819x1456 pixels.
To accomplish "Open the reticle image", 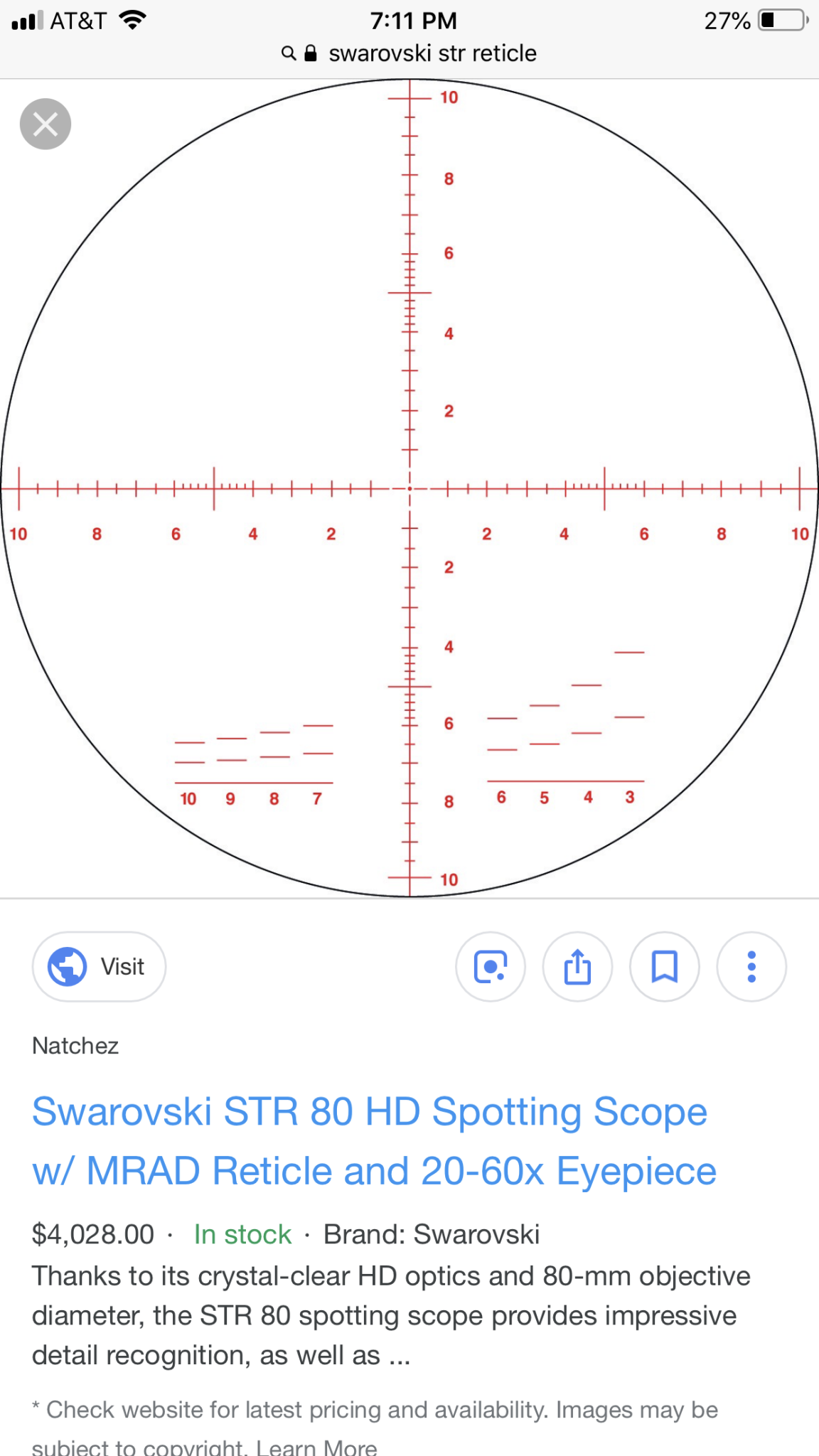I will [x=409, y=488].
